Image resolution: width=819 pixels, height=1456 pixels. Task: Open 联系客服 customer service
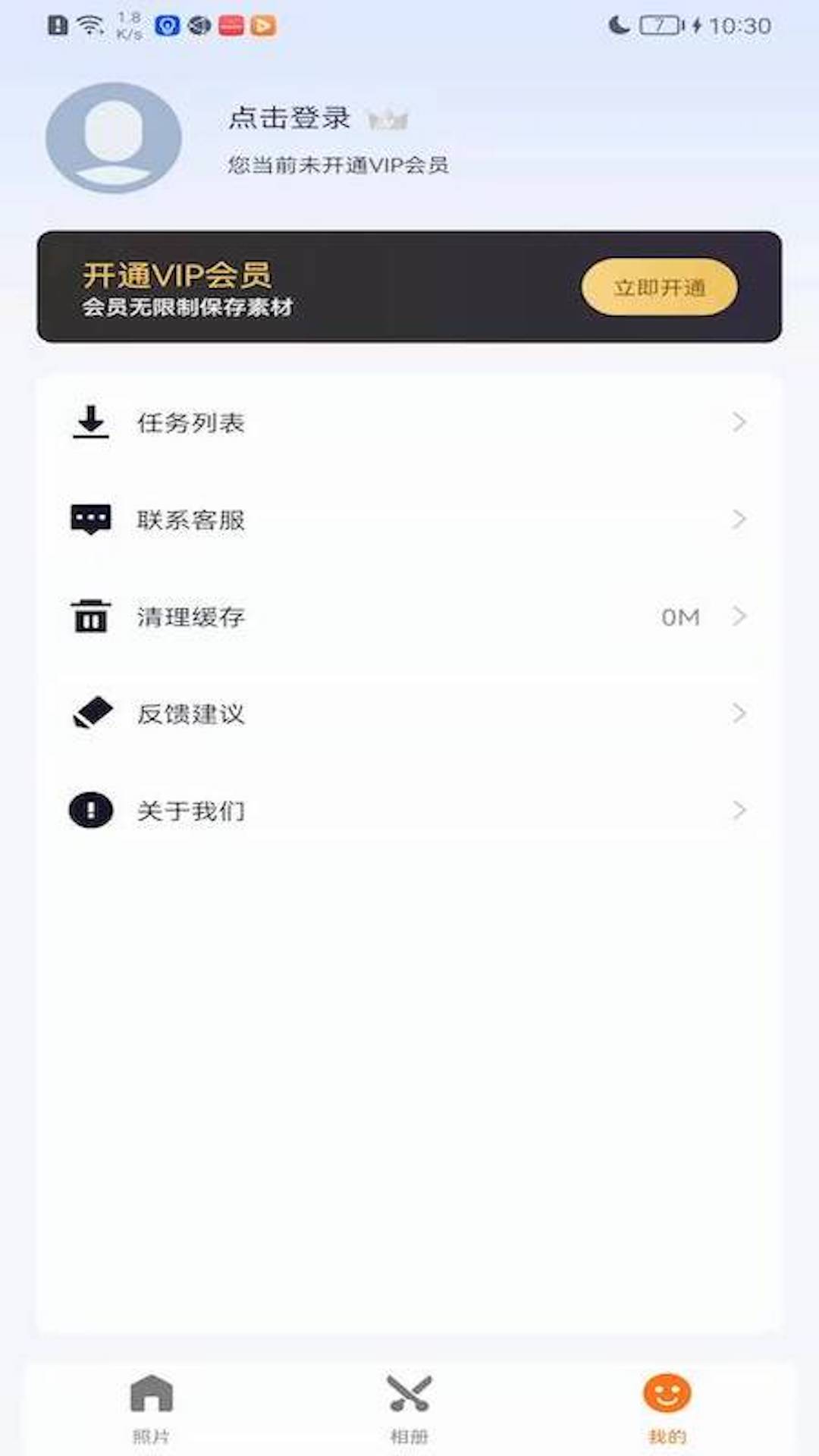[409, 519]
